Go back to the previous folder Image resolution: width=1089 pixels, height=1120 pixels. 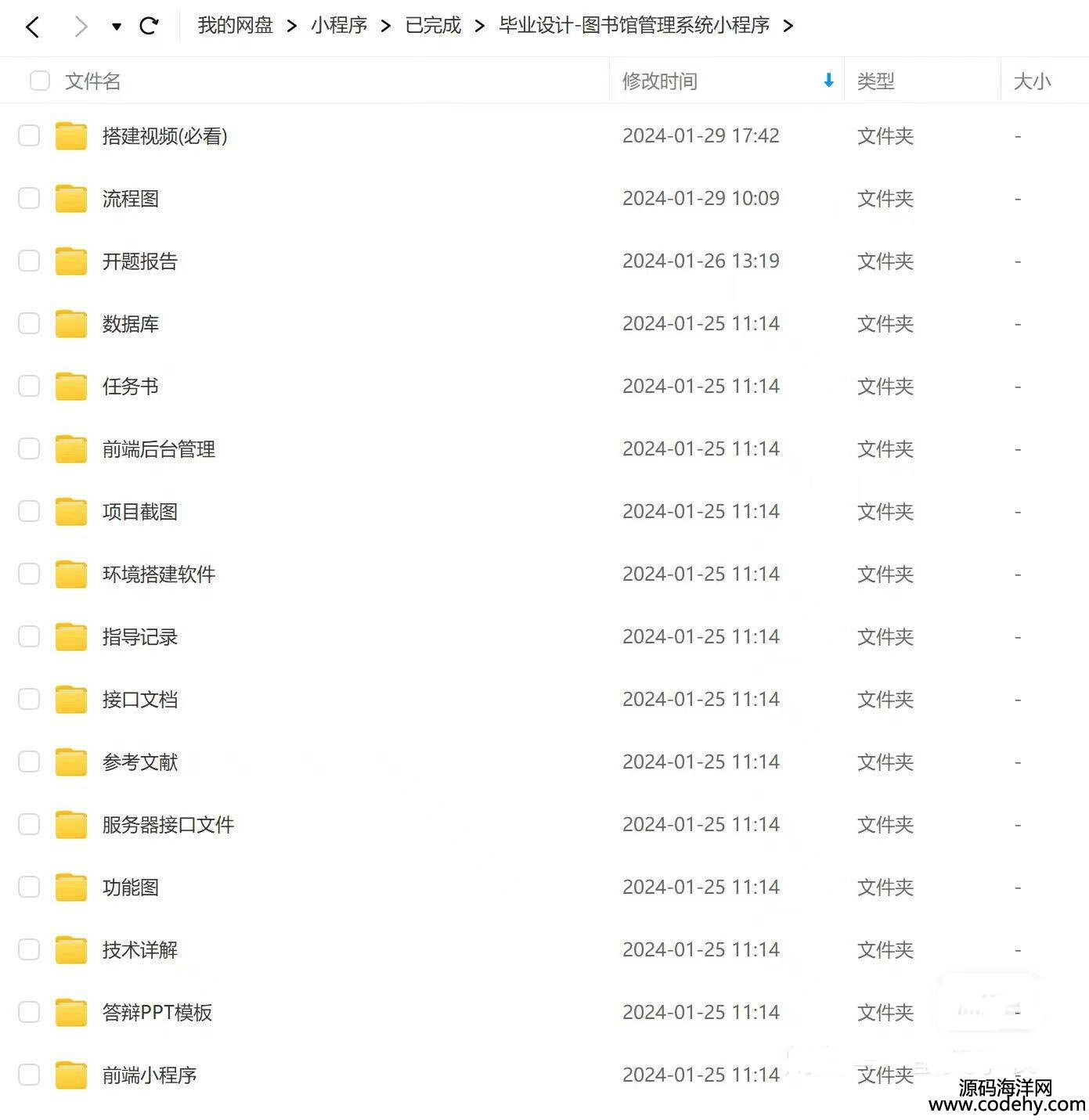tap(32, 27)
